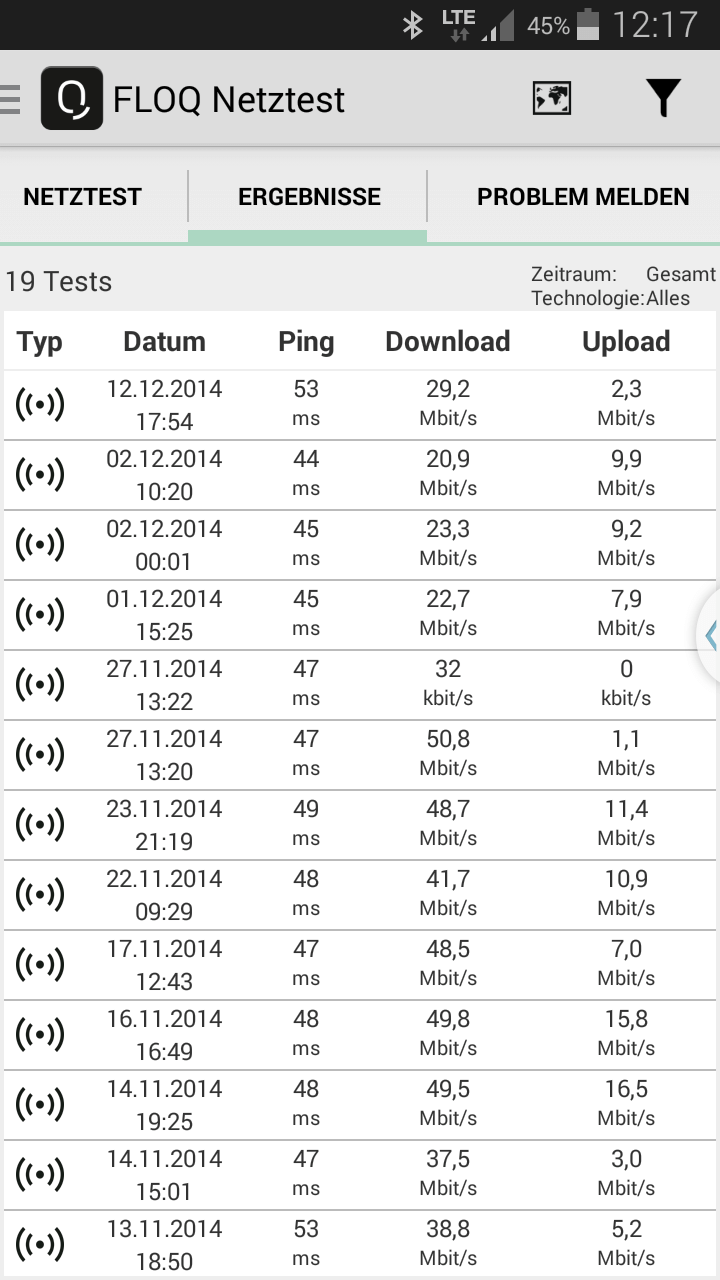View the test from 02.12.2014 00:01
This screenshot has width=720, height=1280.
point(360,545)
